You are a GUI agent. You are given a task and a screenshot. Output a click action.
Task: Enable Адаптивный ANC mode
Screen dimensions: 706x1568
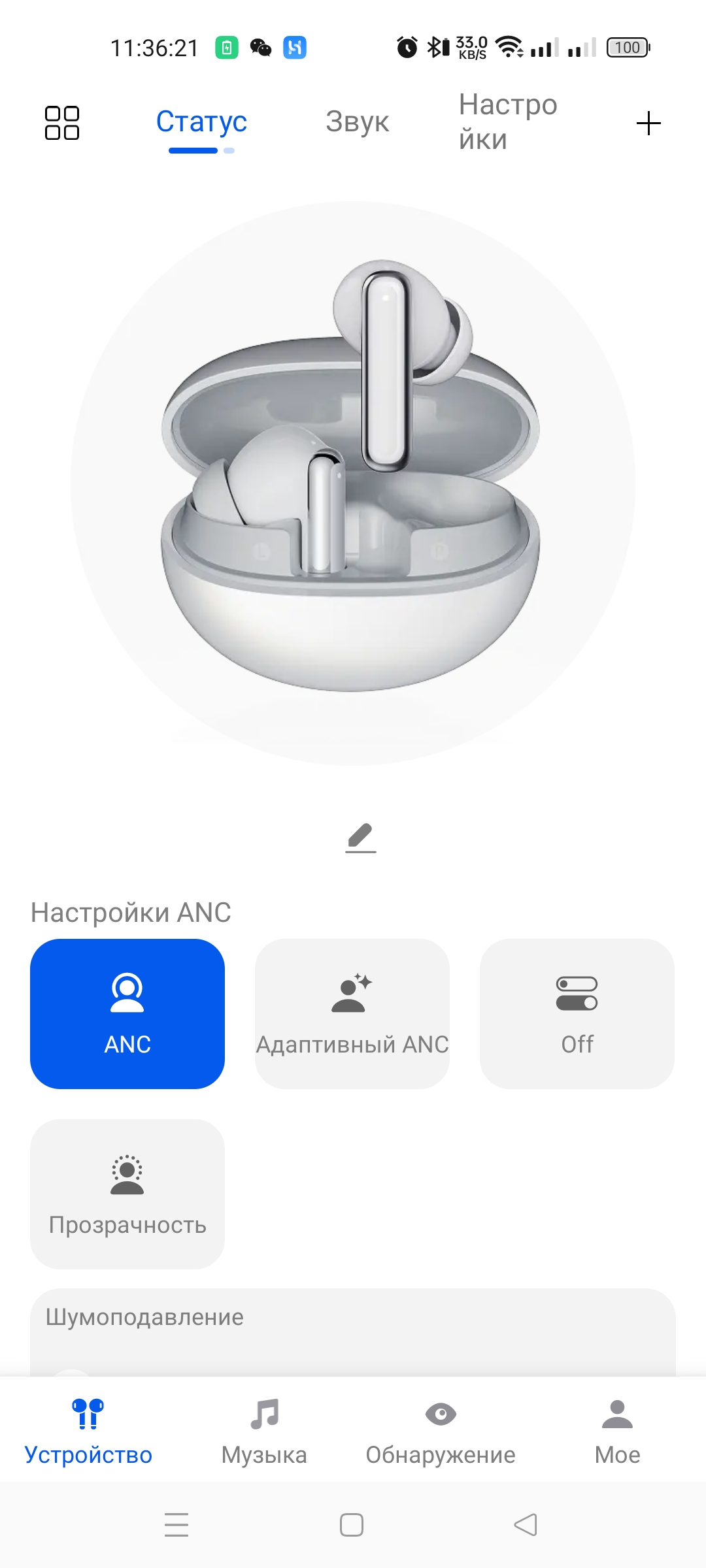352,1013
